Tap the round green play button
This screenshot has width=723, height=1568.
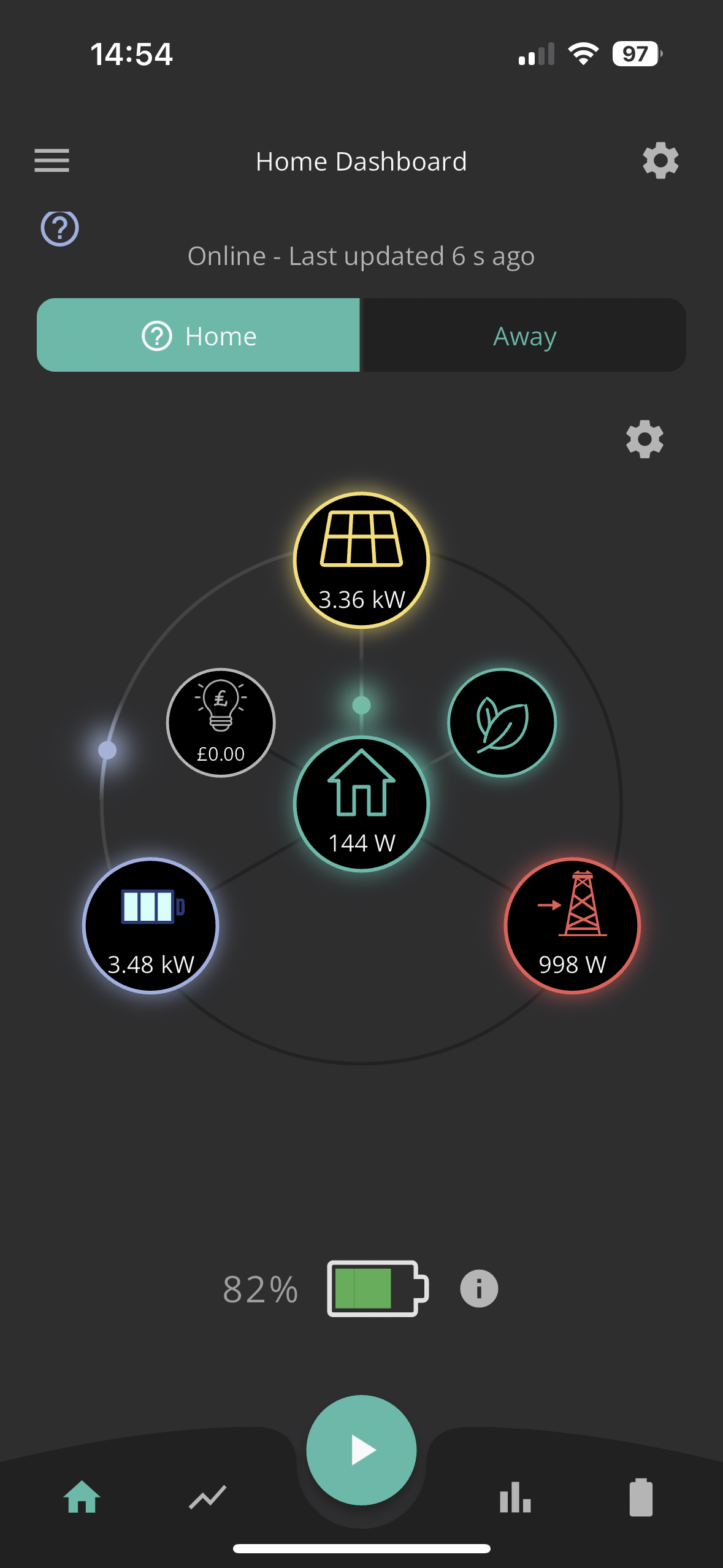(362, 1450)
